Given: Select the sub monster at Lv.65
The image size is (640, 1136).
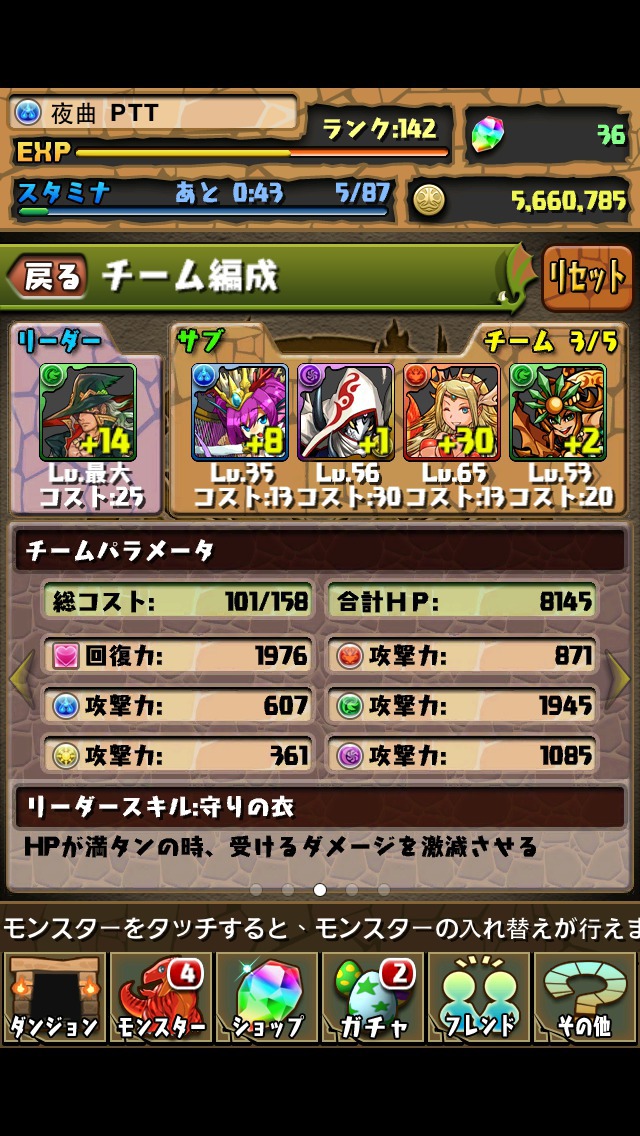Looking at the screenshot, I should point(451,412).
